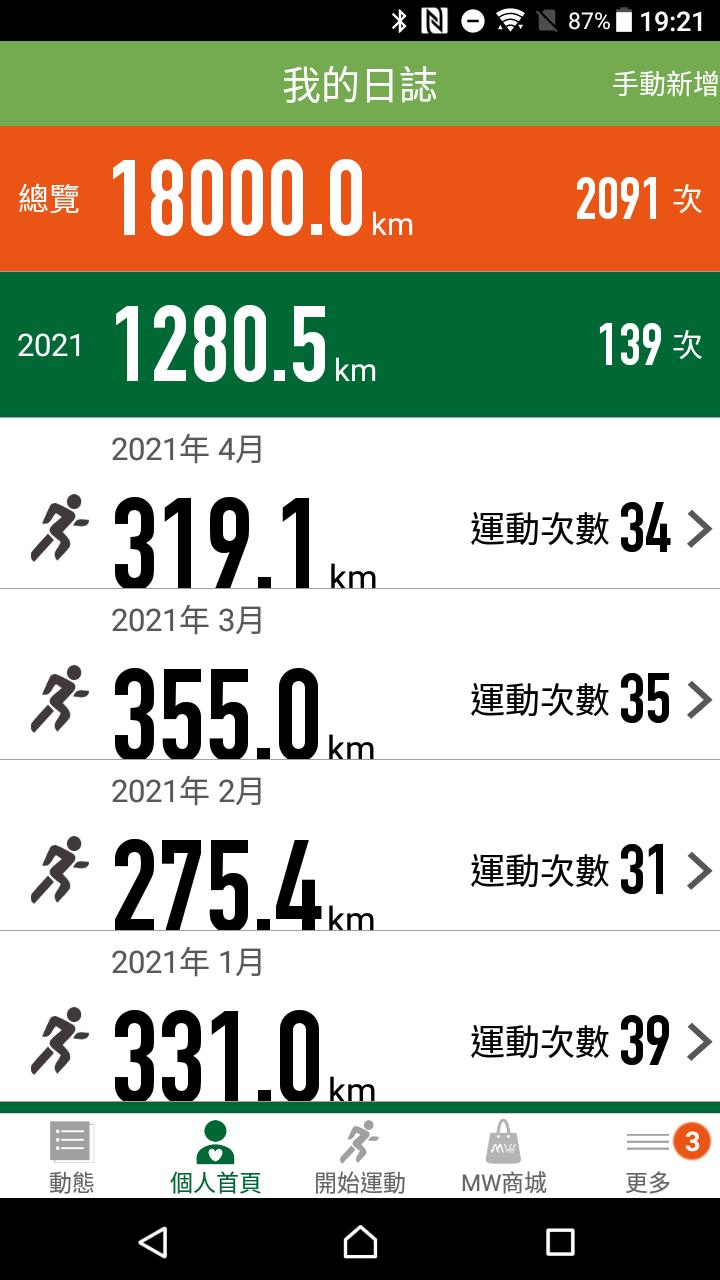Select the 個人首頁 tab

tap(215, 1158)
